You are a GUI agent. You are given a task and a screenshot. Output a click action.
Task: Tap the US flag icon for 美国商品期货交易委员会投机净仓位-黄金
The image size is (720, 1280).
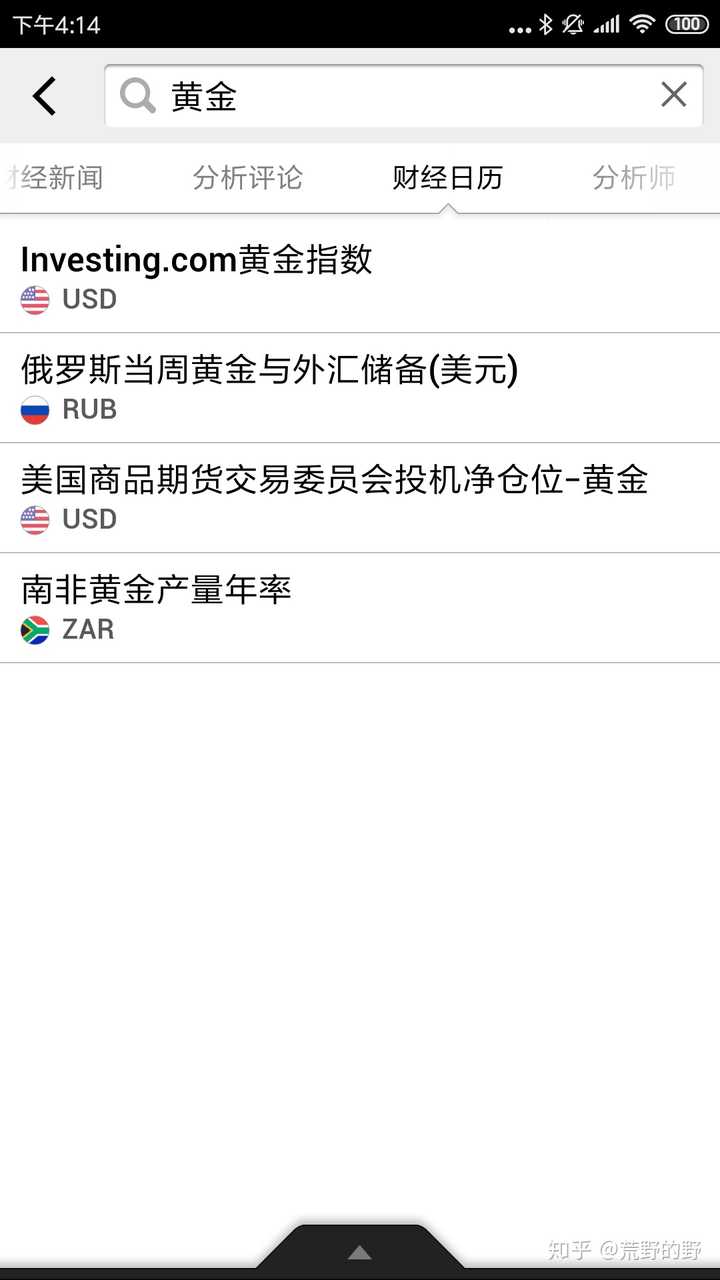point(34,519)
